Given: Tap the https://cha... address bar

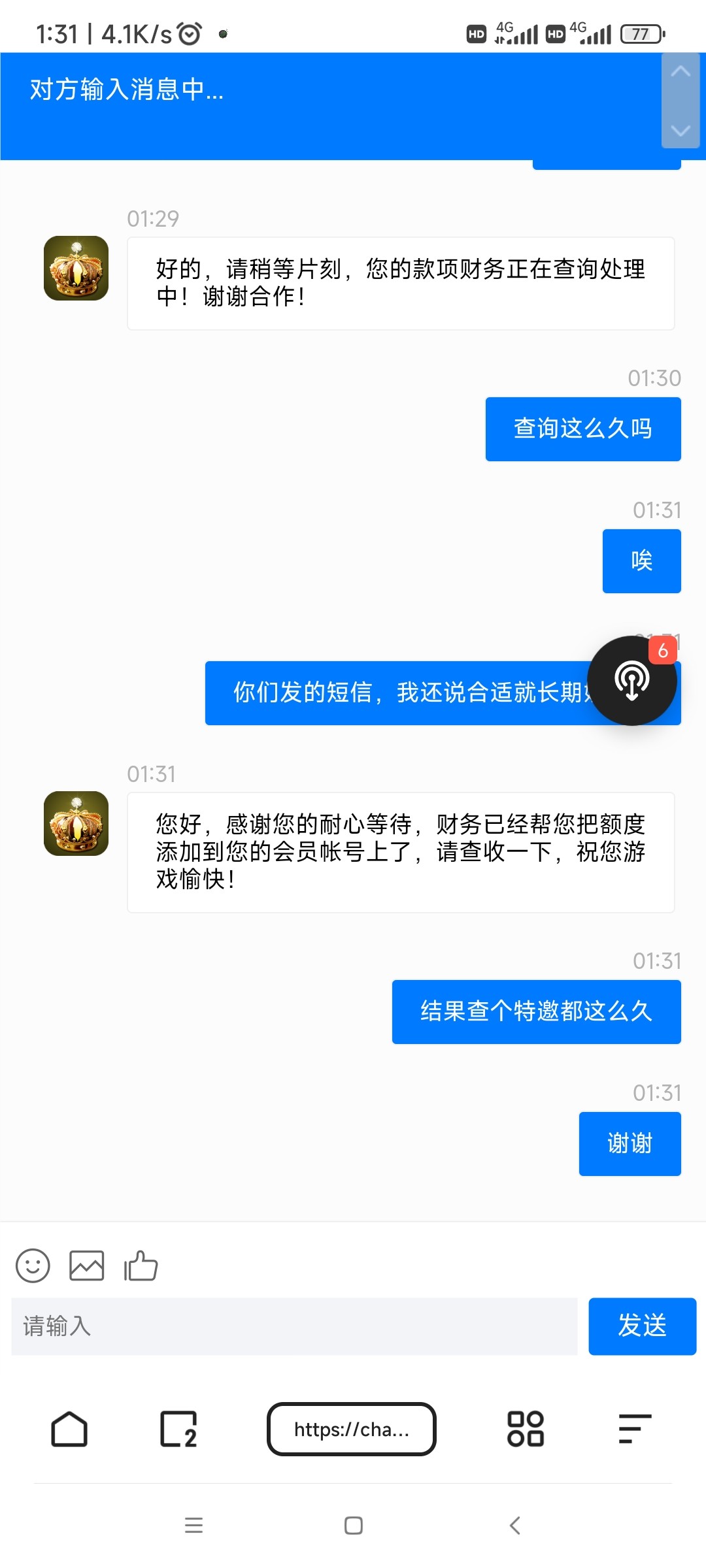Looking at the screenshot, I should [352, 1429].
